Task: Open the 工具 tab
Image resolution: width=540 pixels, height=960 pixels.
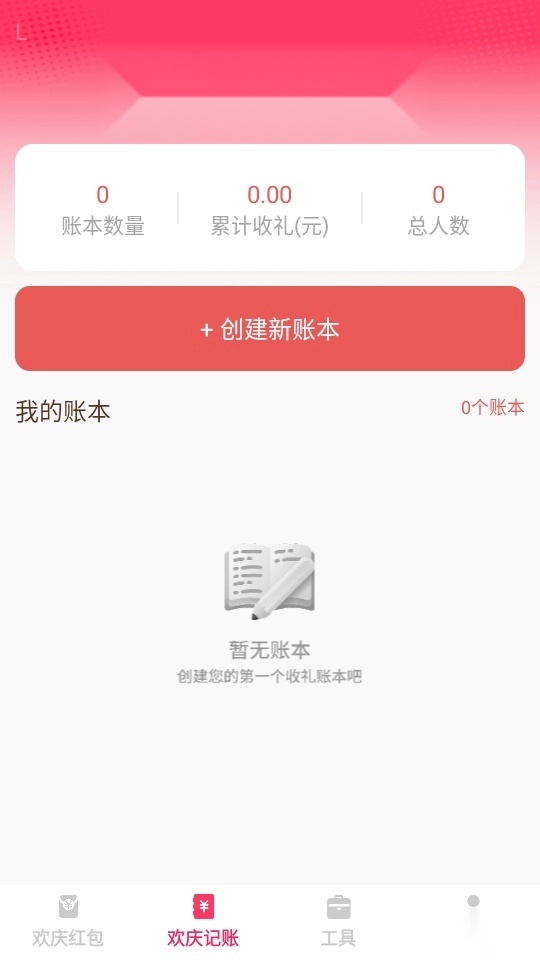Action: click(x=338, y=921)
